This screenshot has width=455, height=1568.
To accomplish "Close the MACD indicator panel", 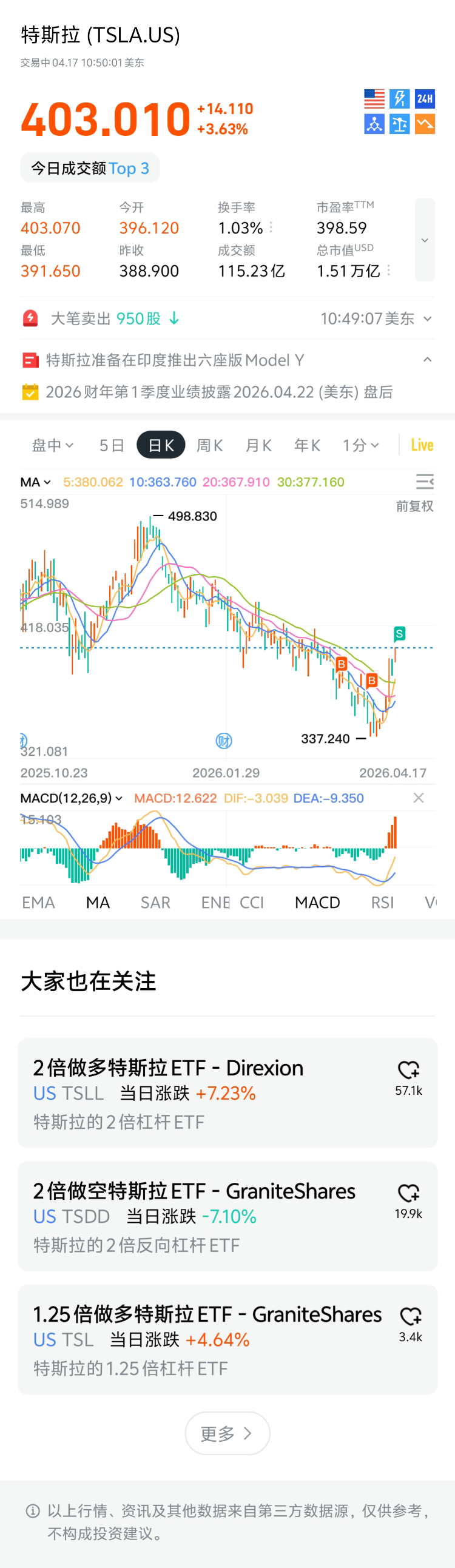I will (x=419, y=798).
